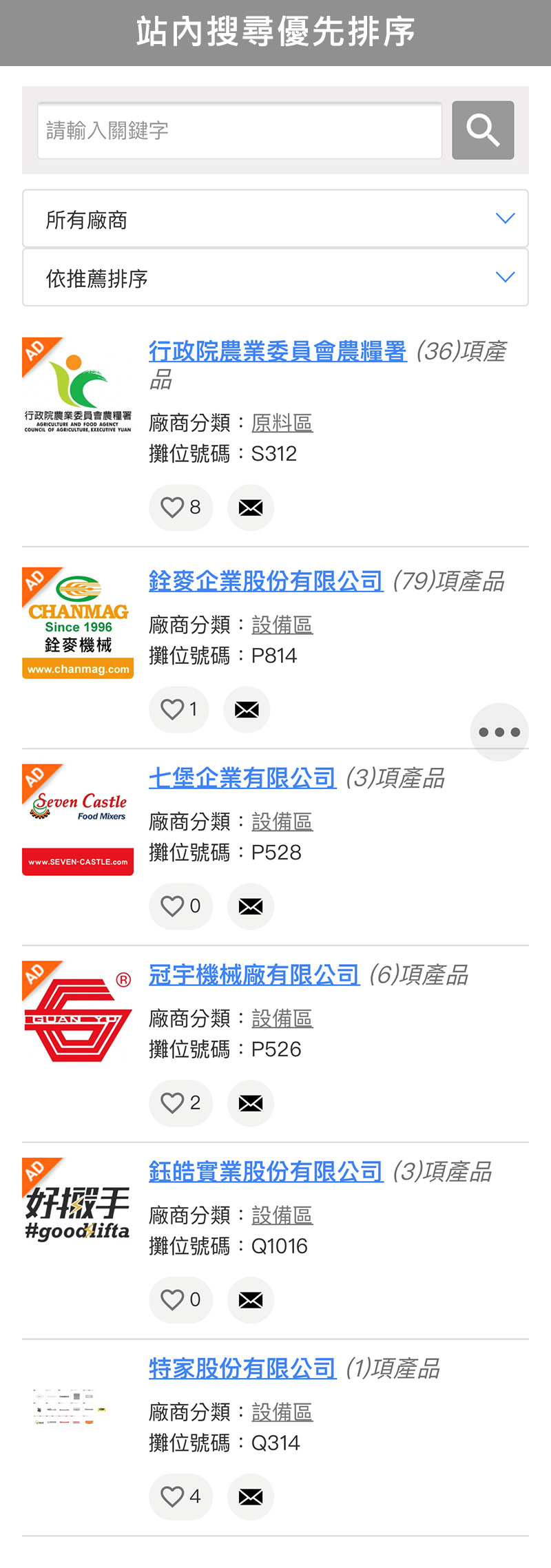Screen dimensions: 551x1568
Task: Like the 行政院農業委員會農糧署 listing
Action: coord(180,508)
